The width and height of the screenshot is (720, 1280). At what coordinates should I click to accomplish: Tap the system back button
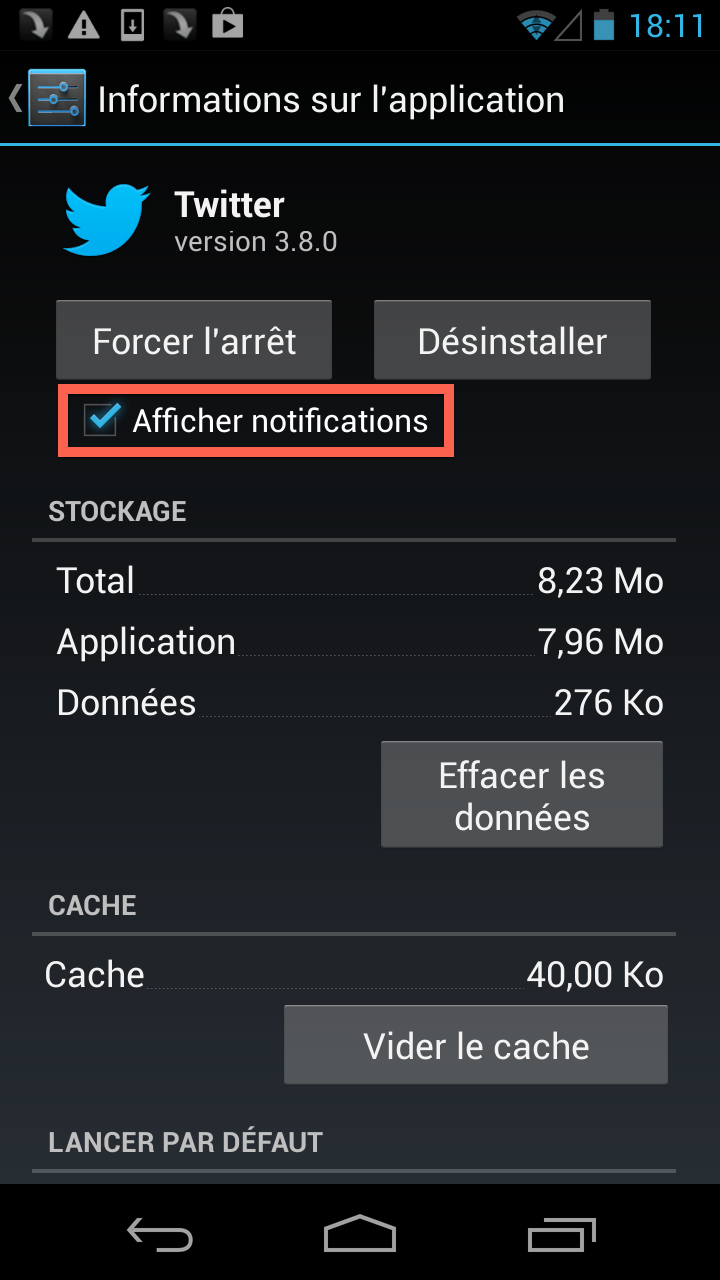coord(160,1234)
